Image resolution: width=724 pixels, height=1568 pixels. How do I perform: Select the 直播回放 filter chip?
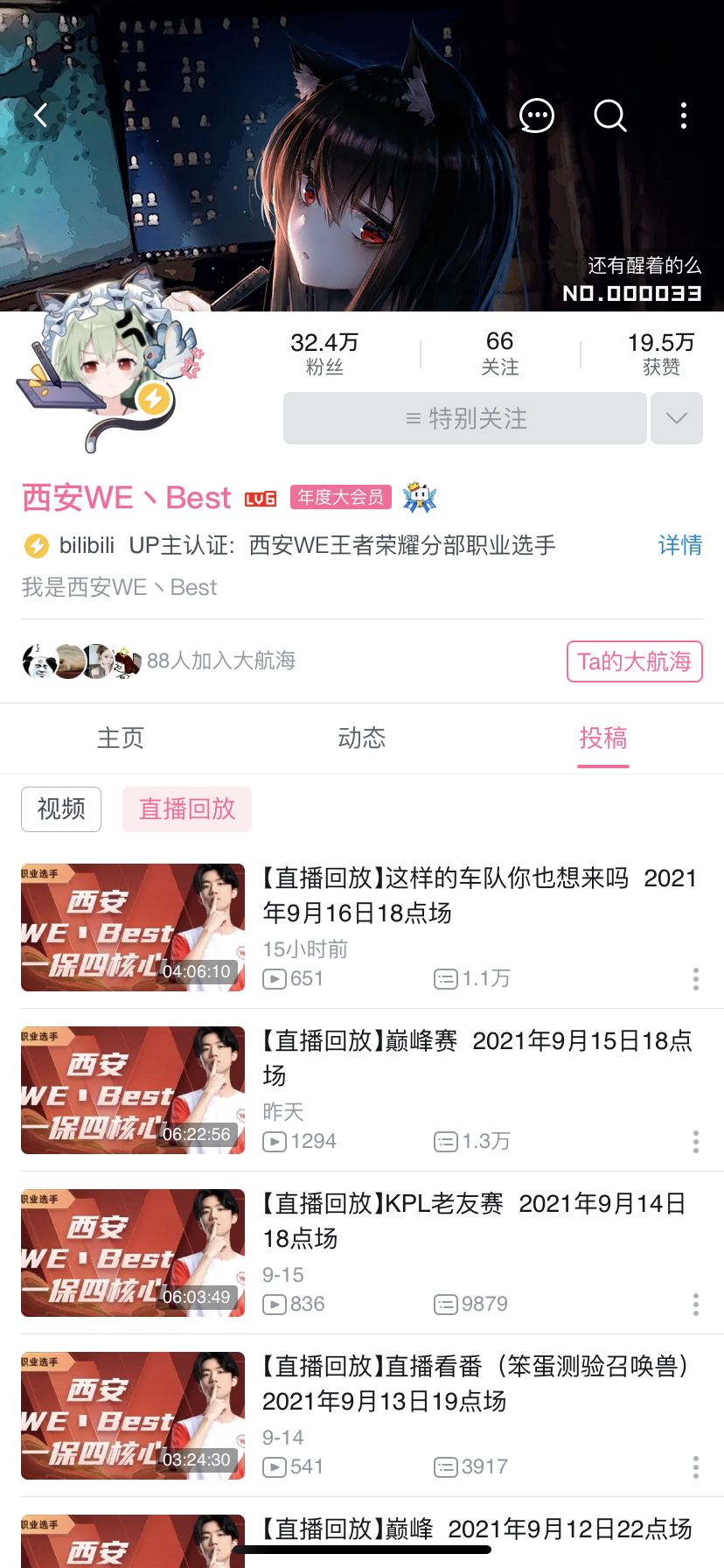pos(187,809)
